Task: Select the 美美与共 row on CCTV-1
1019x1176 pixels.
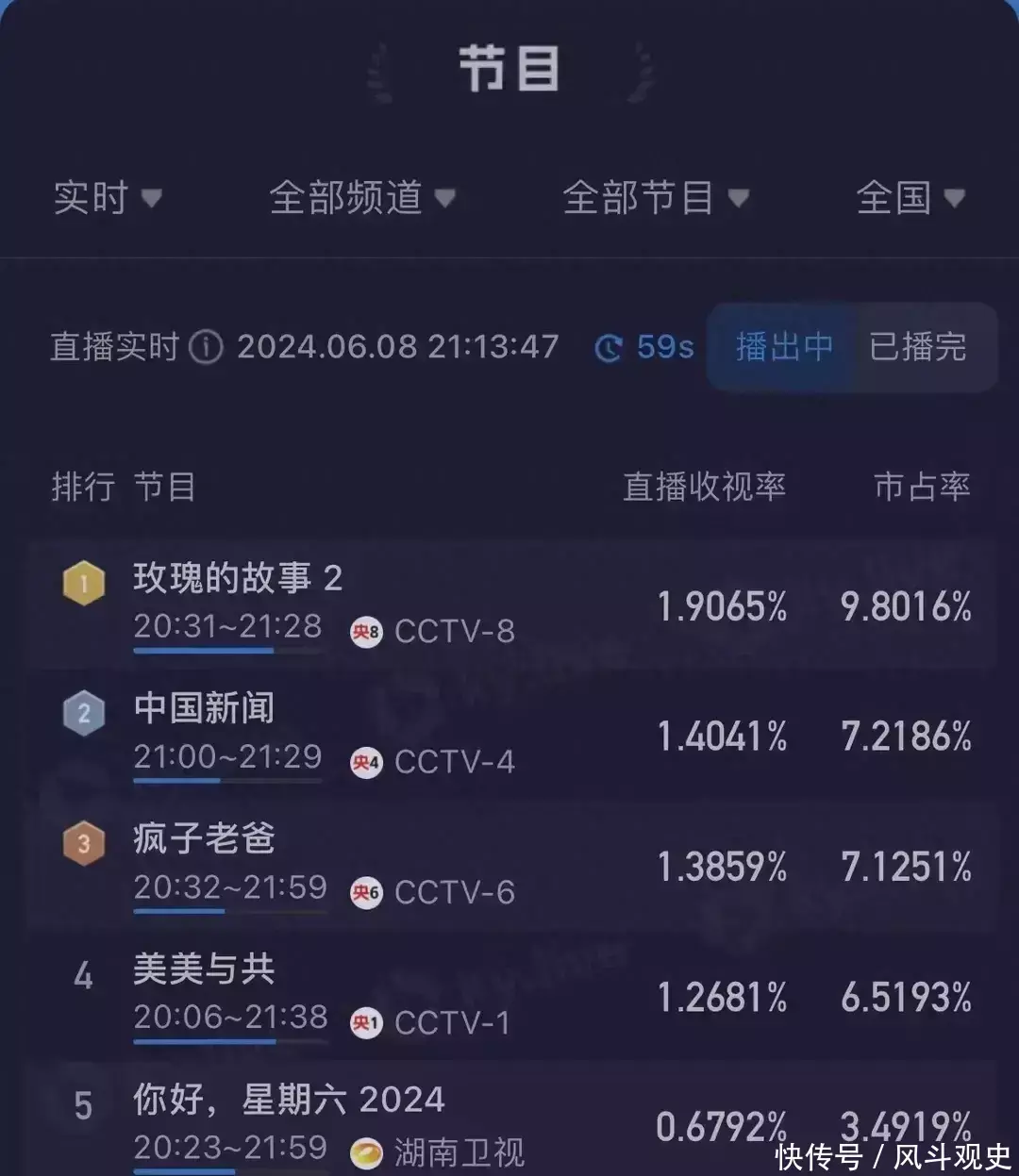Action: coord(509,995)
